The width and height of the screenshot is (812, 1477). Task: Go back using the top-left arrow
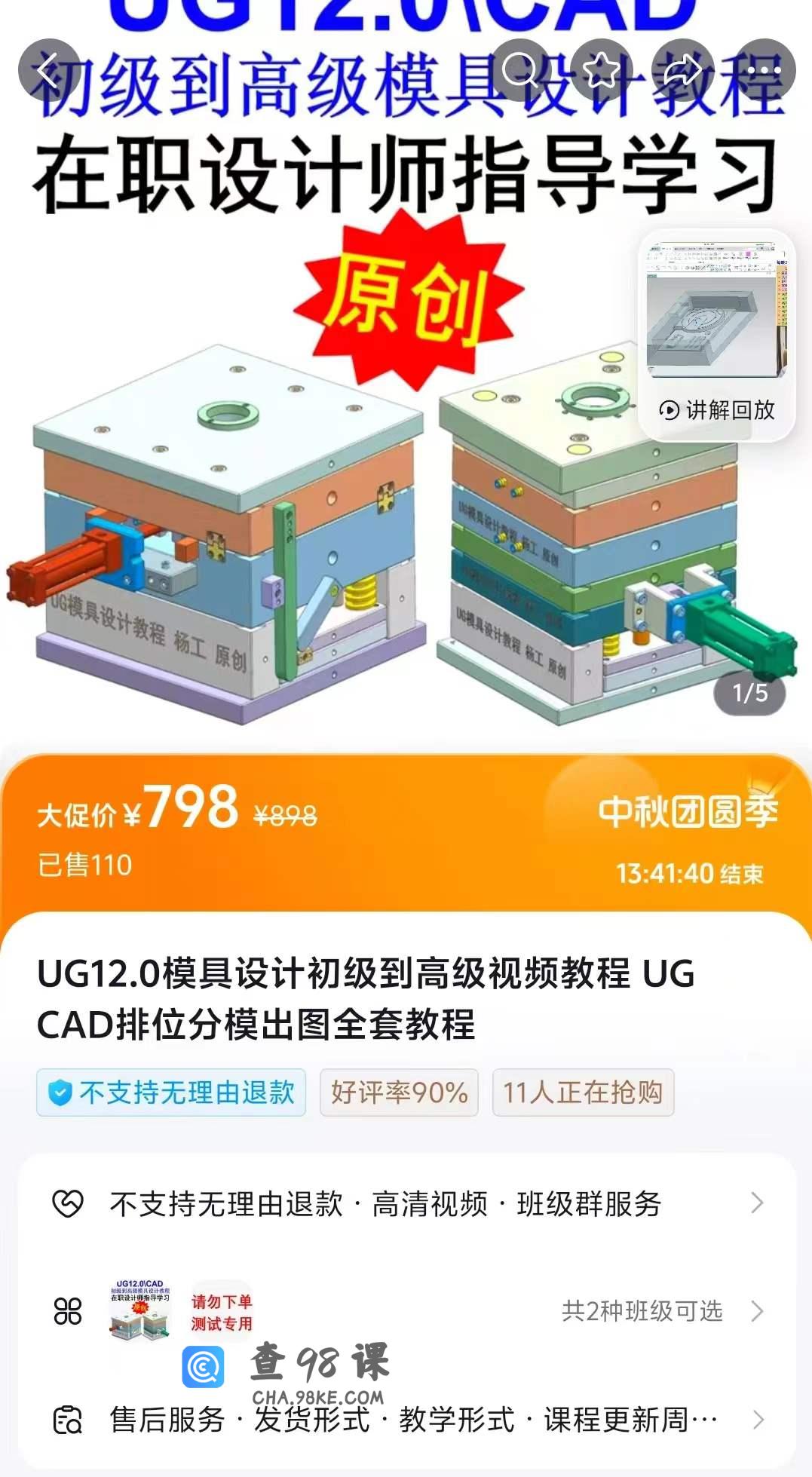click(x=49, y=70)
